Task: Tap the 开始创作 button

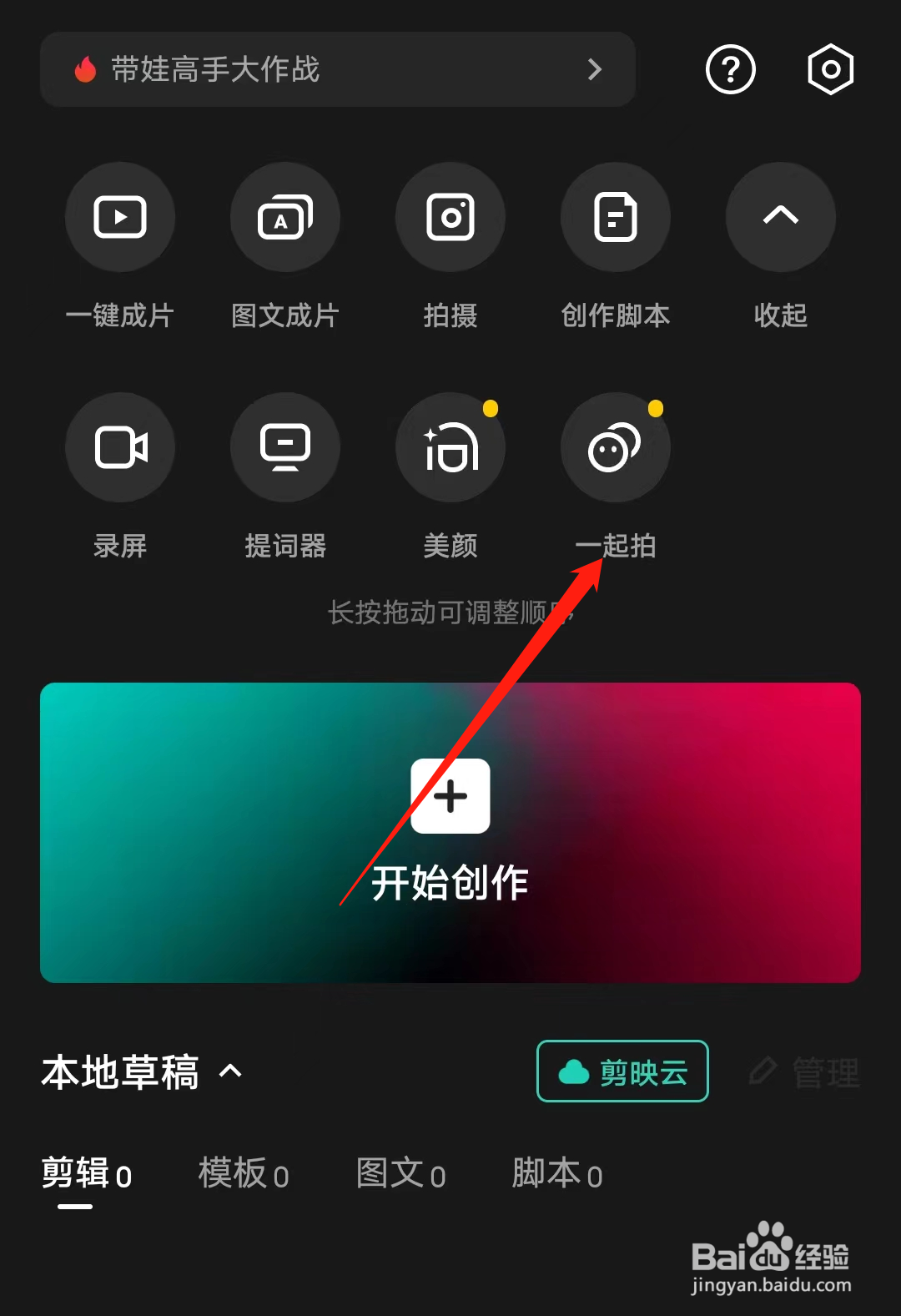Action: click(x=450, y=882)
